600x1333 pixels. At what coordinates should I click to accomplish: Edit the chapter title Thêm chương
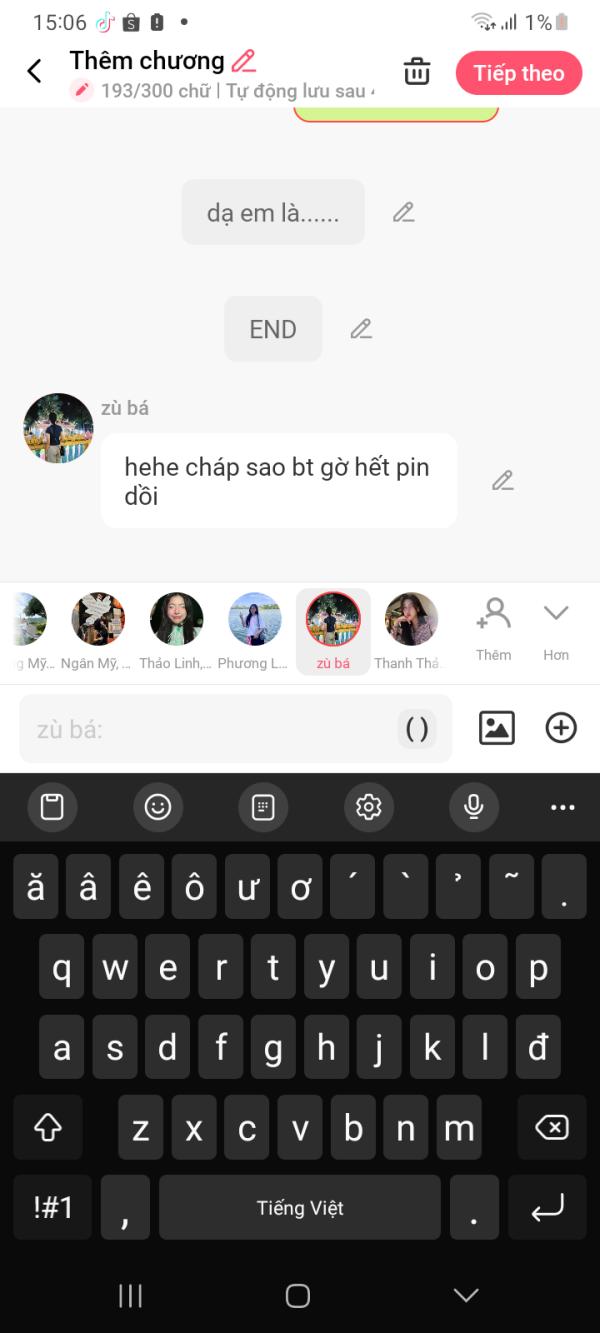pyautogui.click(x=243, y=61)
